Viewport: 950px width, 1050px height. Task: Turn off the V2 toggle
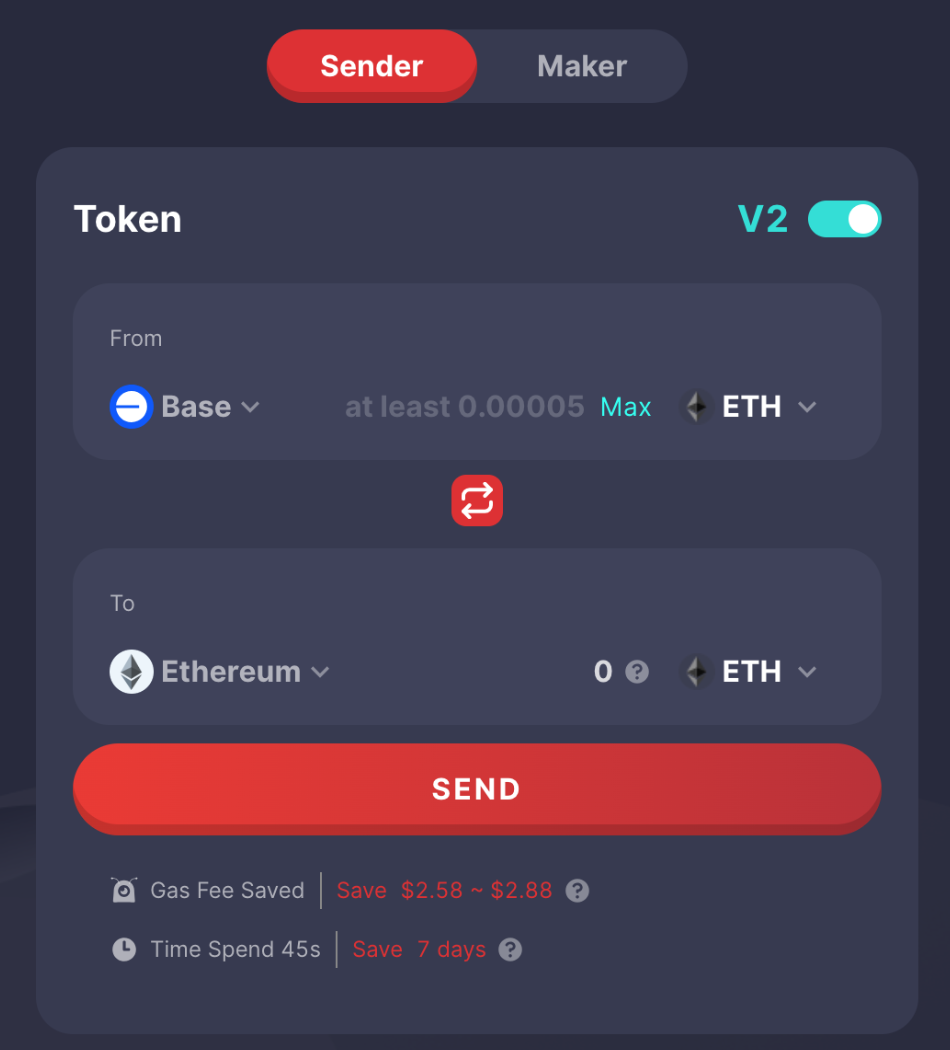pos(844,219)
